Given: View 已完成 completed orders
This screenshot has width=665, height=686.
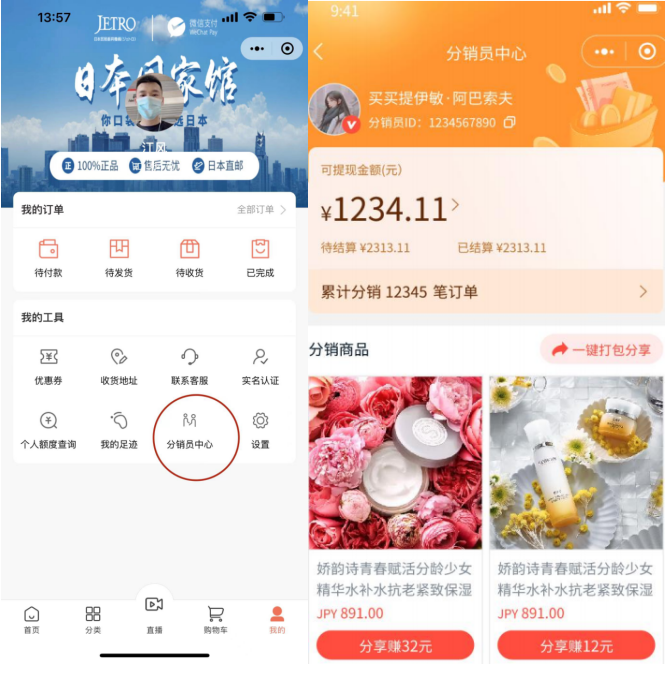Looking at the screenshot, I should pyautogui.click(x=260, y=257).
